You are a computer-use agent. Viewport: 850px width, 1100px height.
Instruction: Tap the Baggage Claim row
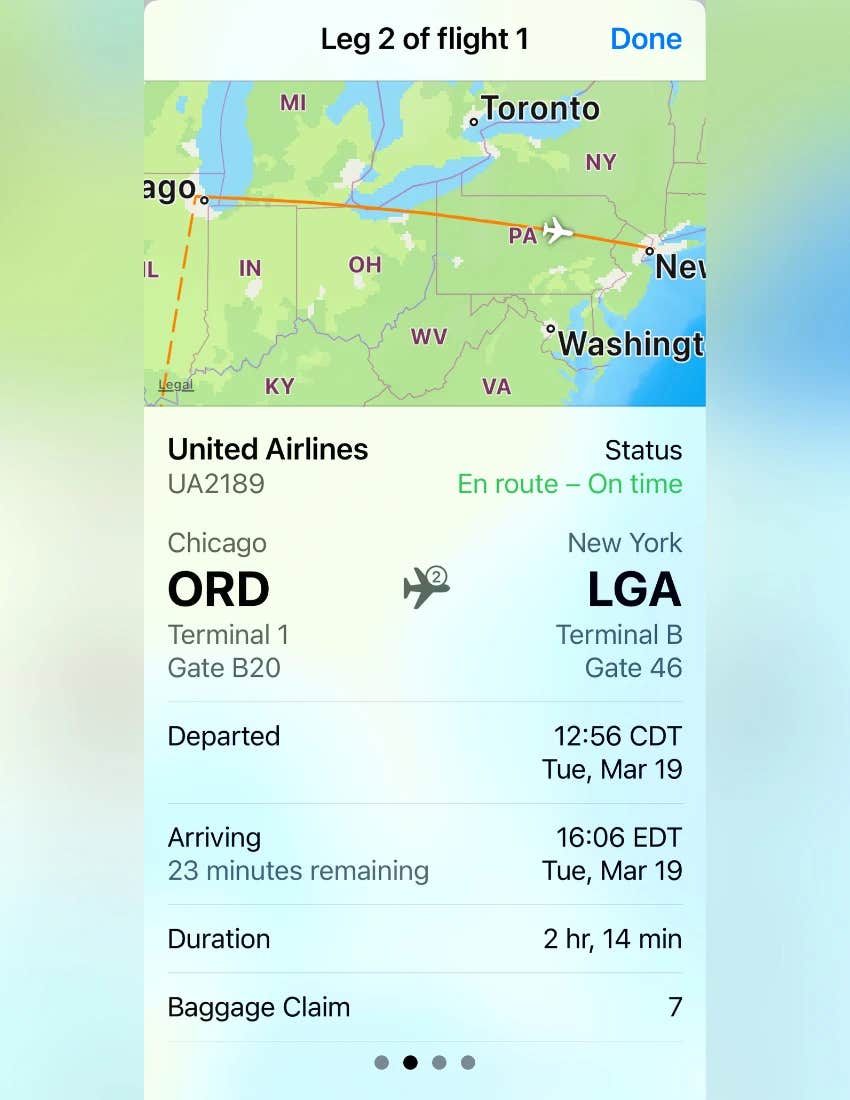coord(259,1008)
